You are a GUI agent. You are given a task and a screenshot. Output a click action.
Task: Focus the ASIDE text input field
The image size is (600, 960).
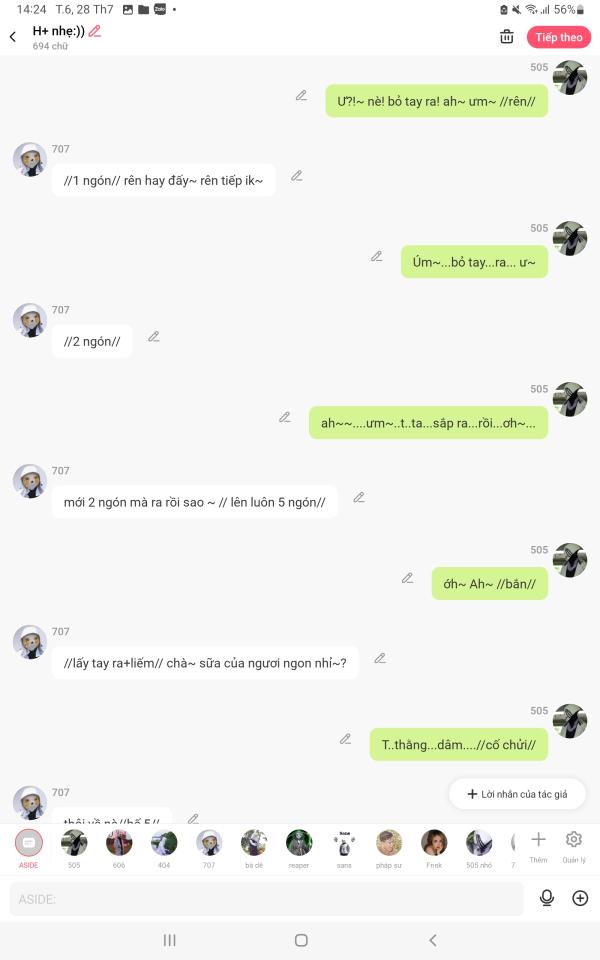266,899
